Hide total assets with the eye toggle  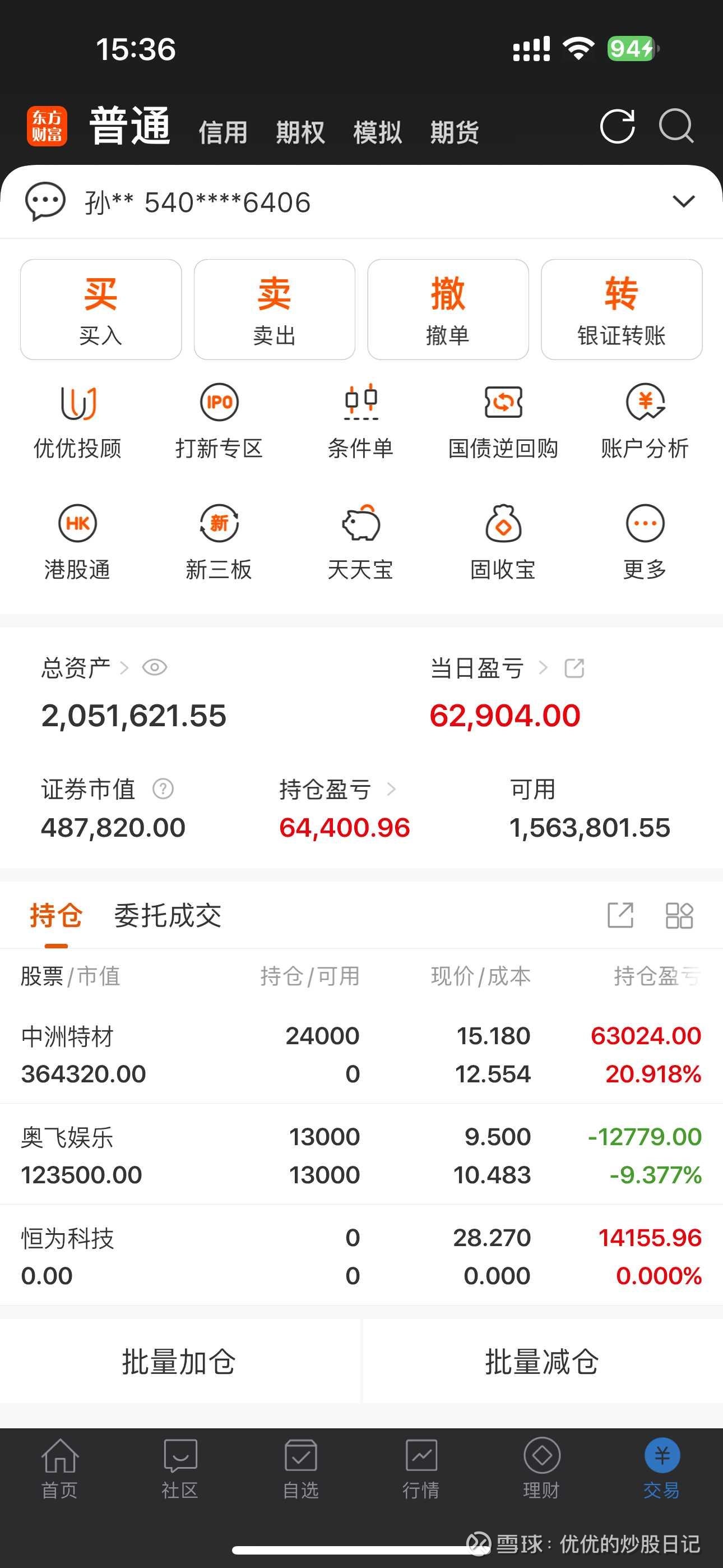click(x=156, y=668)
